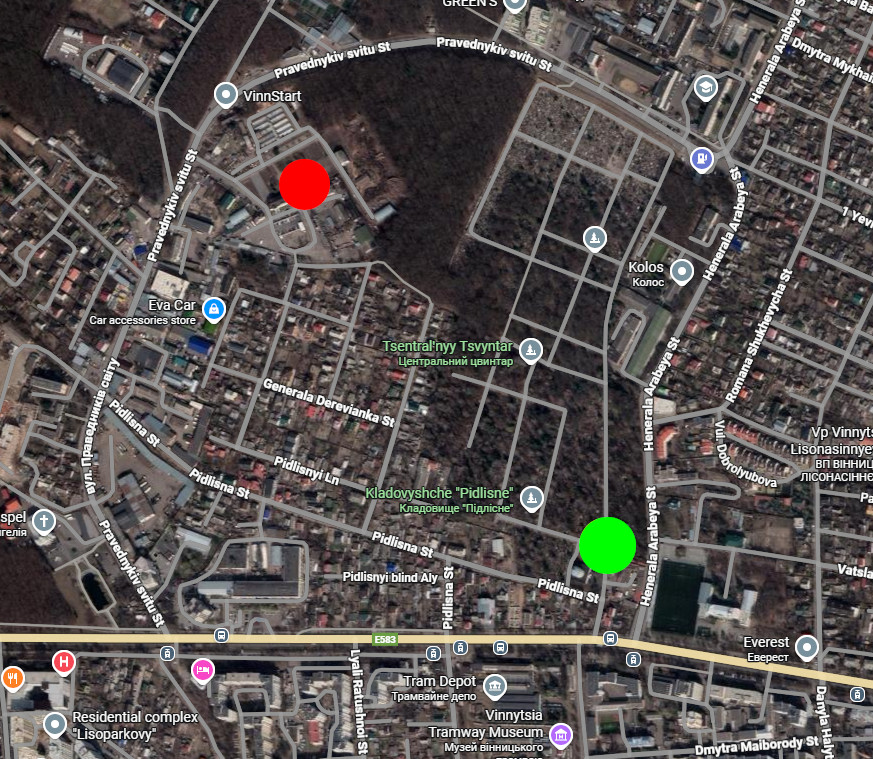The image size is (873, 759).
Task: Tap the Kolos place marker
Action: (x=682, y=270)
